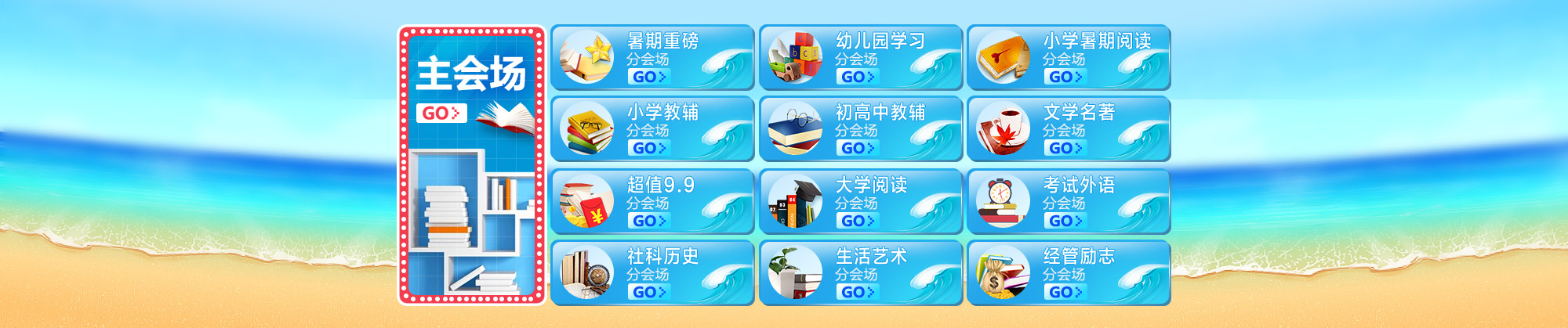Open the 幼儿园学习 分会场
Image resolution: width=1568 pixels, height=328 pixels.
860,57
